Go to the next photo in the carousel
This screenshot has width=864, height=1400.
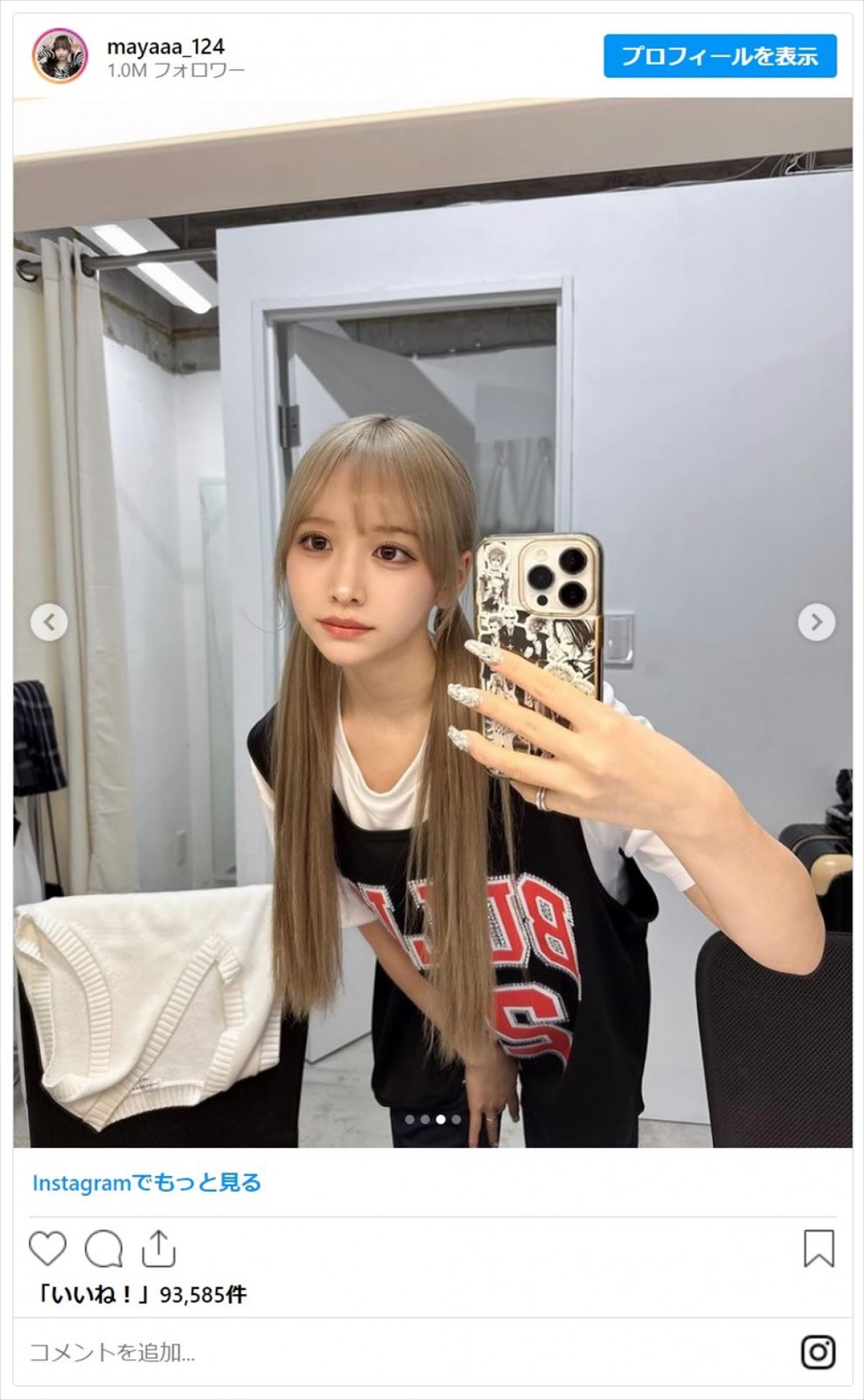(816, 622)
